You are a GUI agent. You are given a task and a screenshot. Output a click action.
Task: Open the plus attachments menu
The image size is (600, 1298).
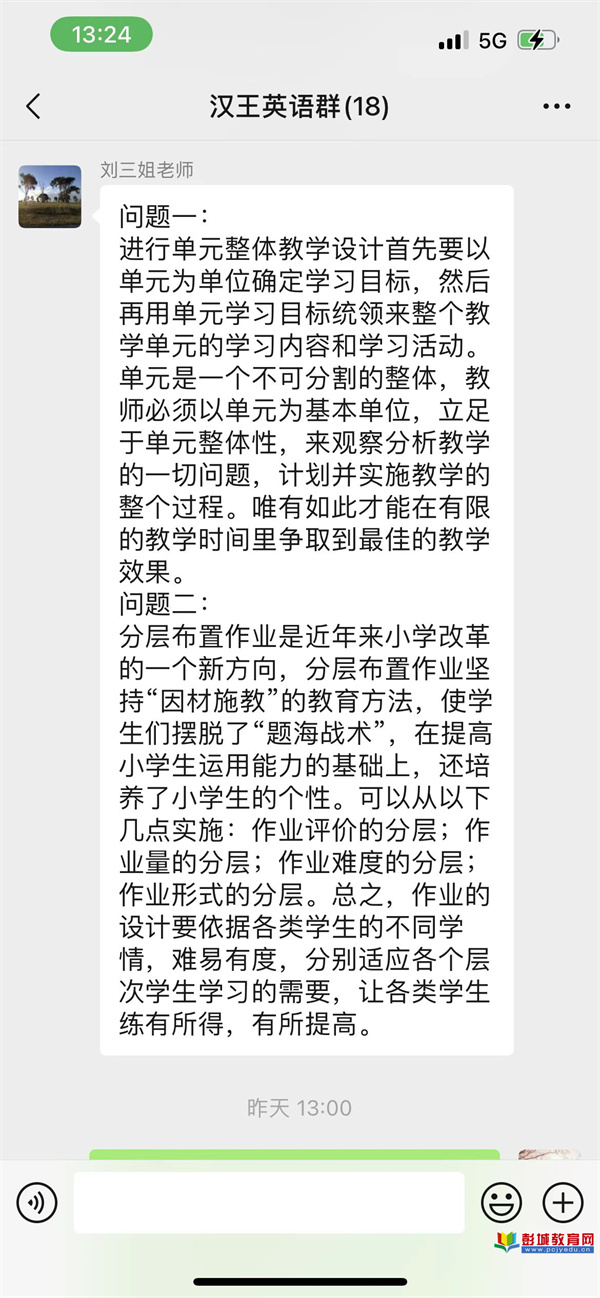click(x=562, y=1202)
